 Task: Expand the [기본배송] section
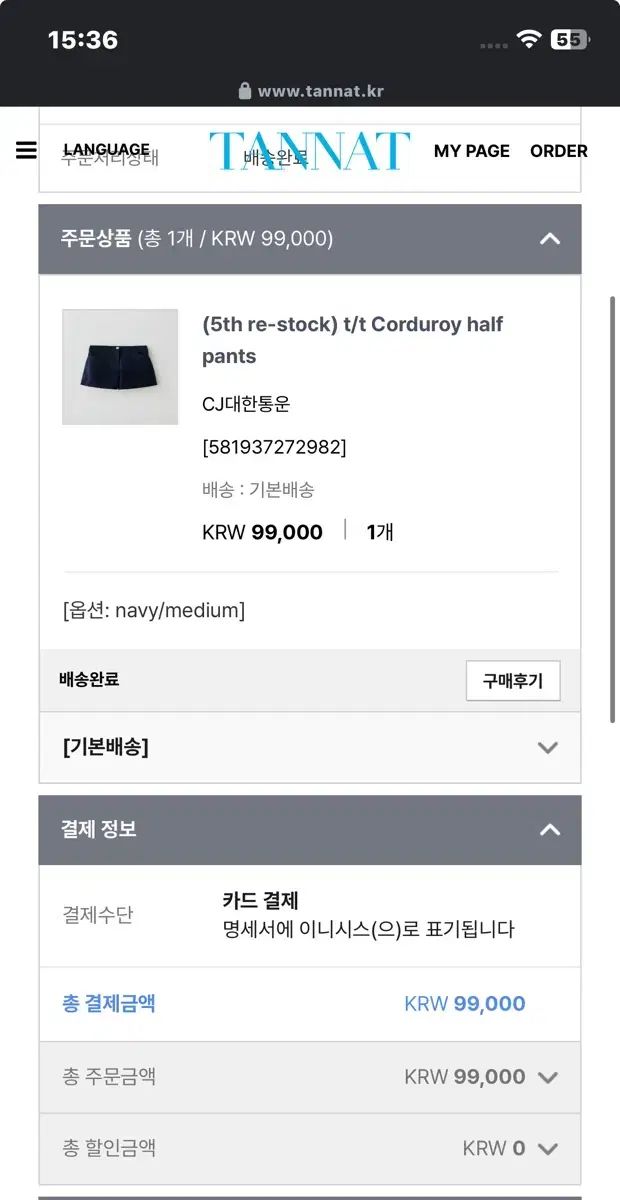point(547,747)
